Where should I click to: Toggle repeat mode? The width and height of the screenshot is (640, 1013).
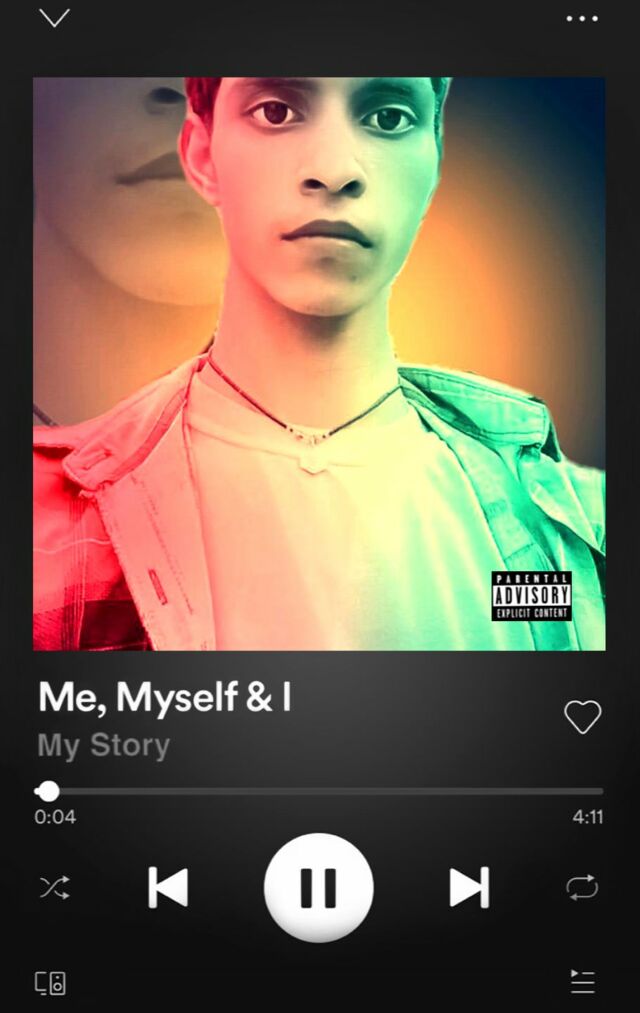coord(582,887)
